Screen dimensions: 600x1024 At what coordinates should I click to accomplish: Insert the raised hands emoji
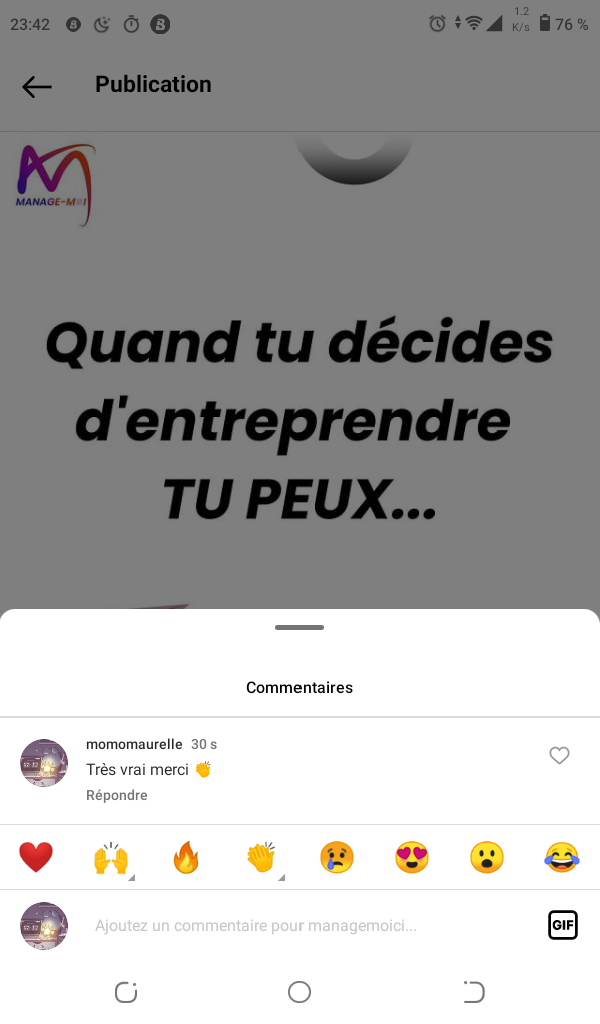click(111, 858)
